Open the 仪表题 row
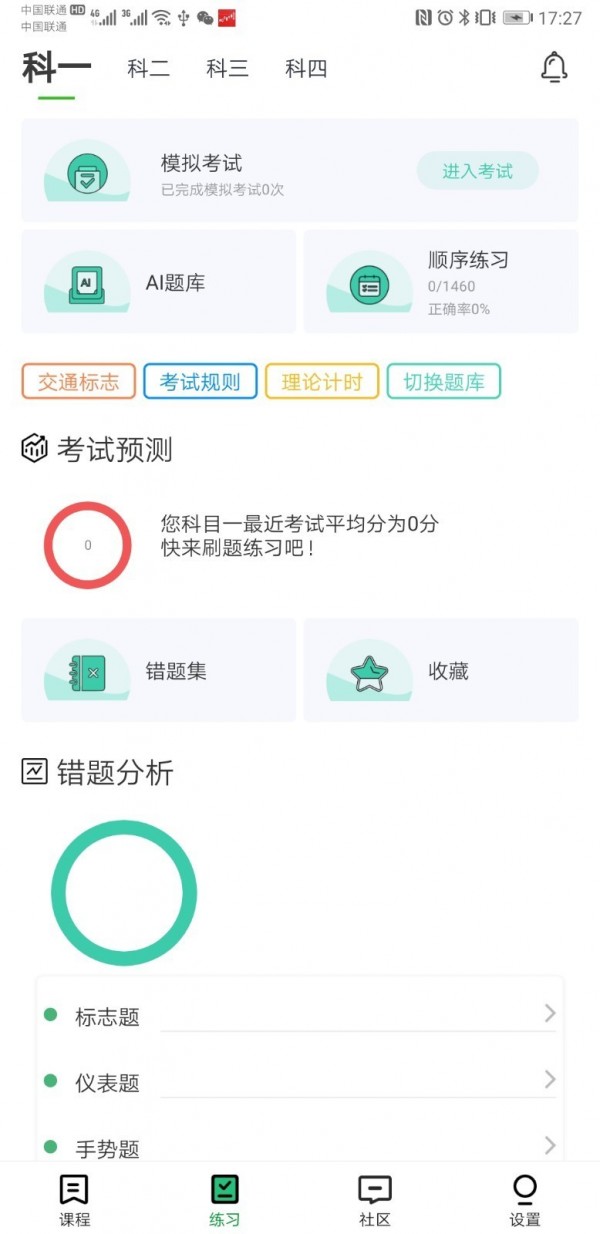The image size is (600, 1234). pyautogui.click(x=300, y=1082)
